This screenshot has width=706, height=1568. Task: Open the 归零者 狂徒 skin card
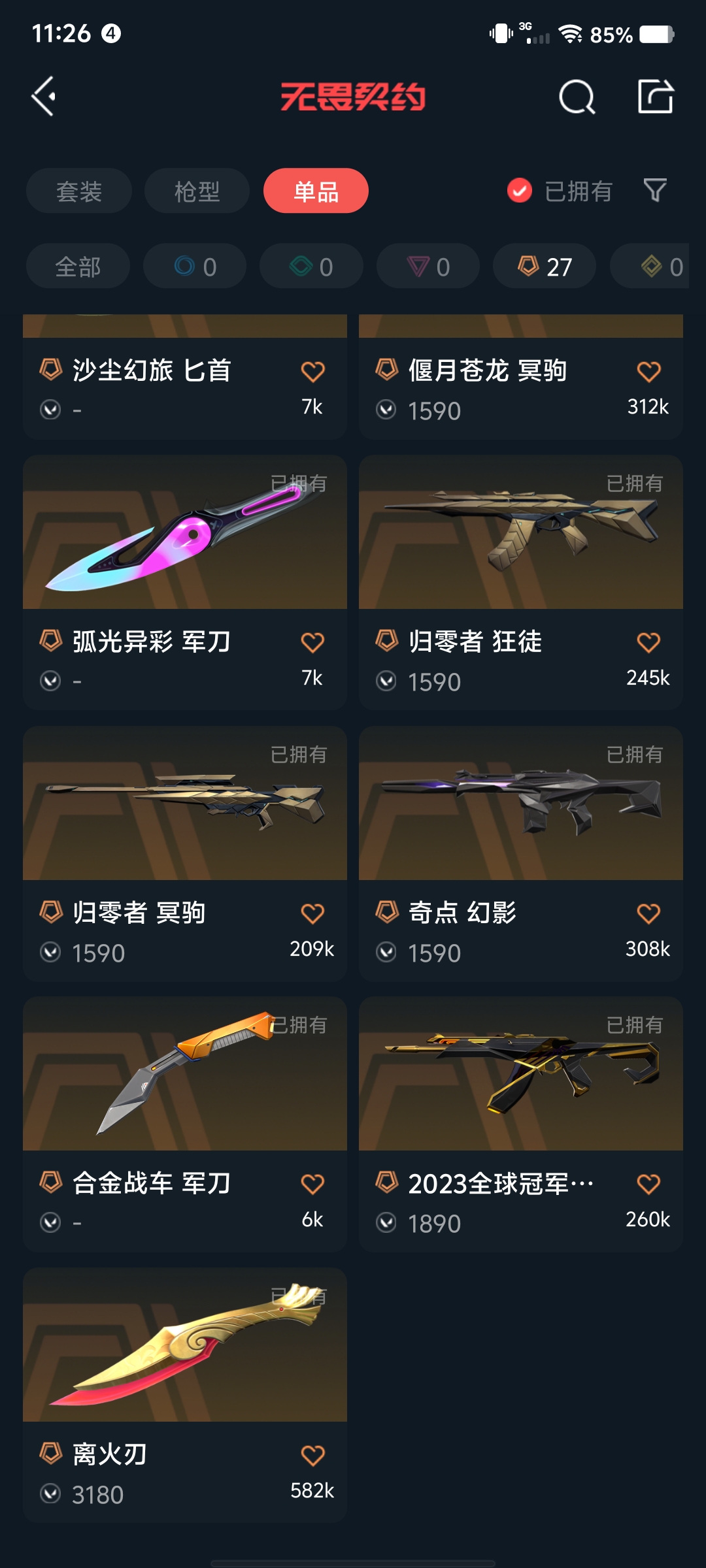(x=520, y=581)
